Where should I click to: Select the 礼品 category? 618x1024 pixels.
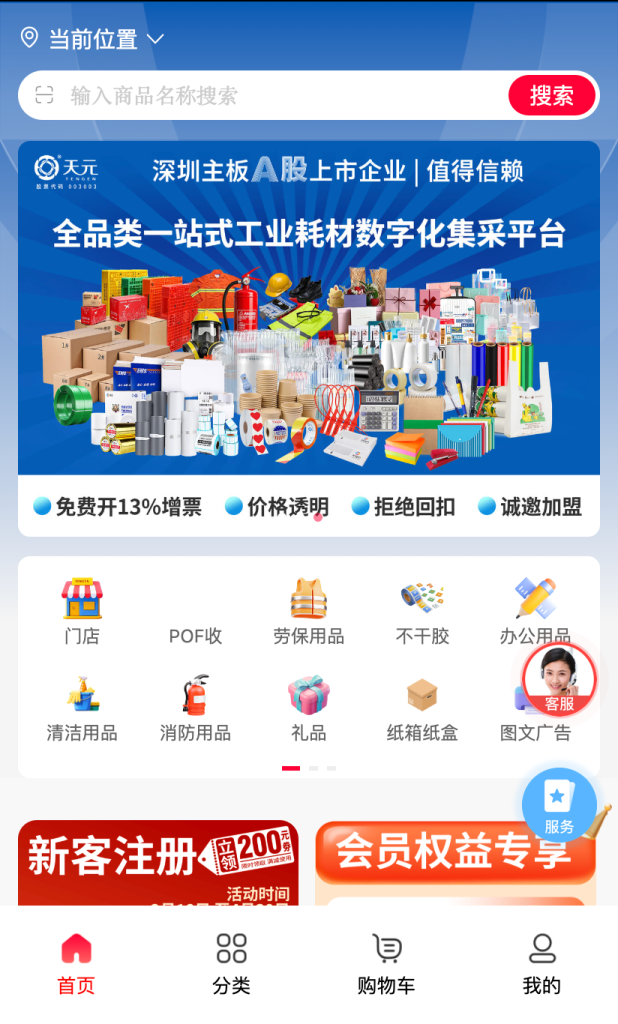pos(308,709)
